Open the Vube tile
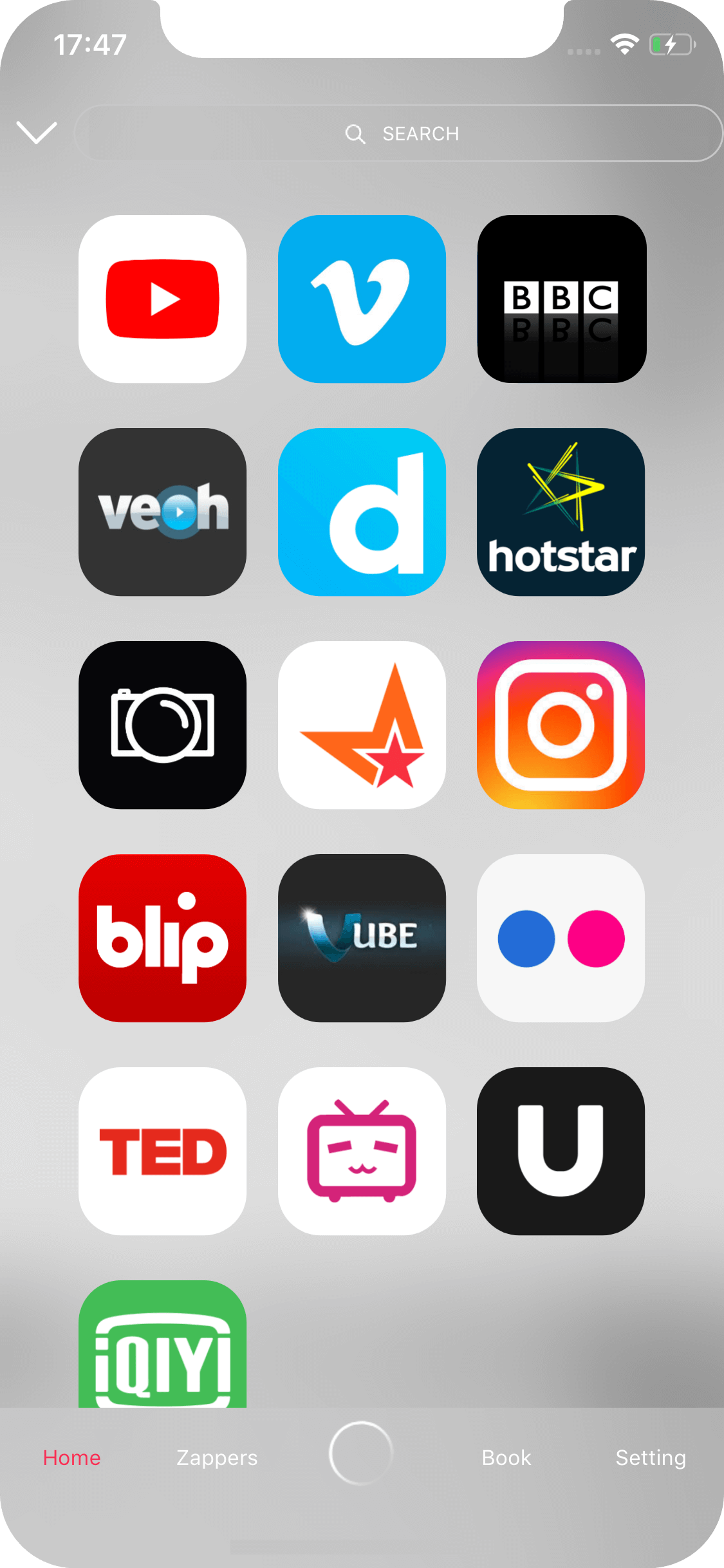724x1568 pixels. (x=362, y=938)
